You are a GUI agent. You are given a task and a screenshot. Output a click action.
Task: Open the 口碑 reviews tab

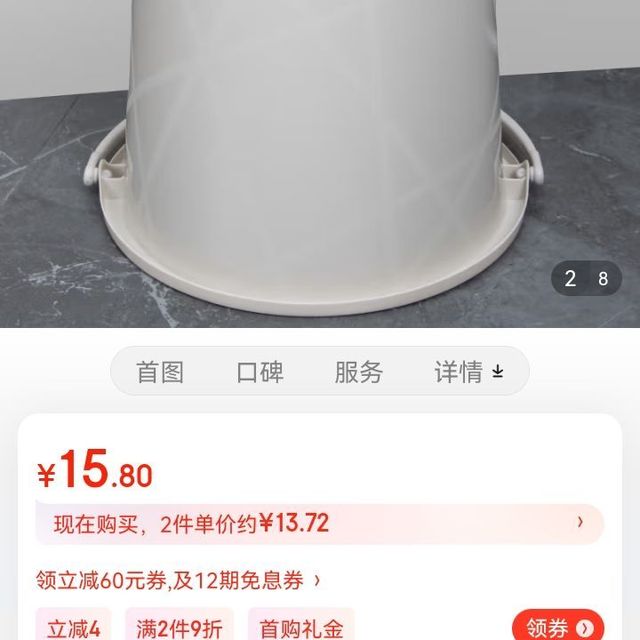point(260,373)
